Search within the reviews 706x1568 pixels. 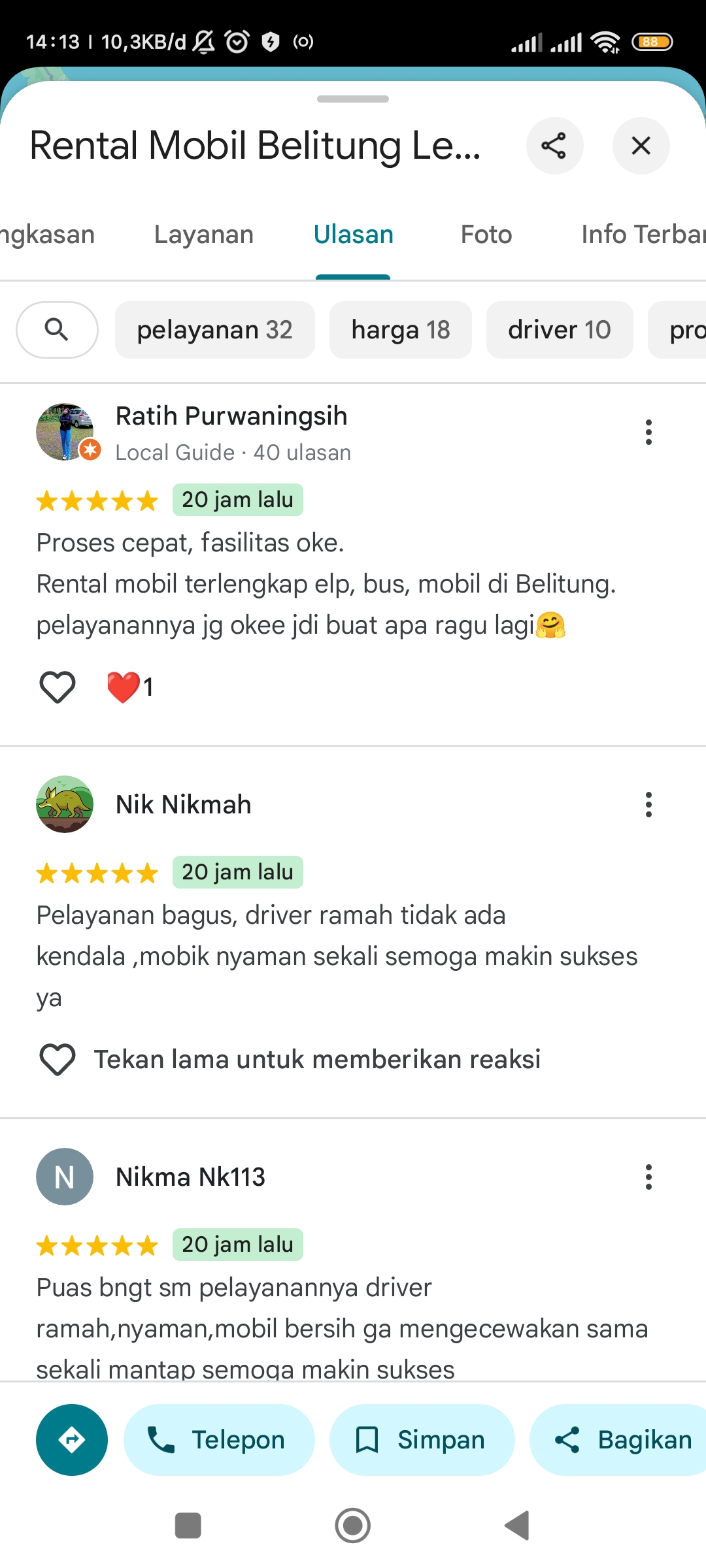point(58,330)
